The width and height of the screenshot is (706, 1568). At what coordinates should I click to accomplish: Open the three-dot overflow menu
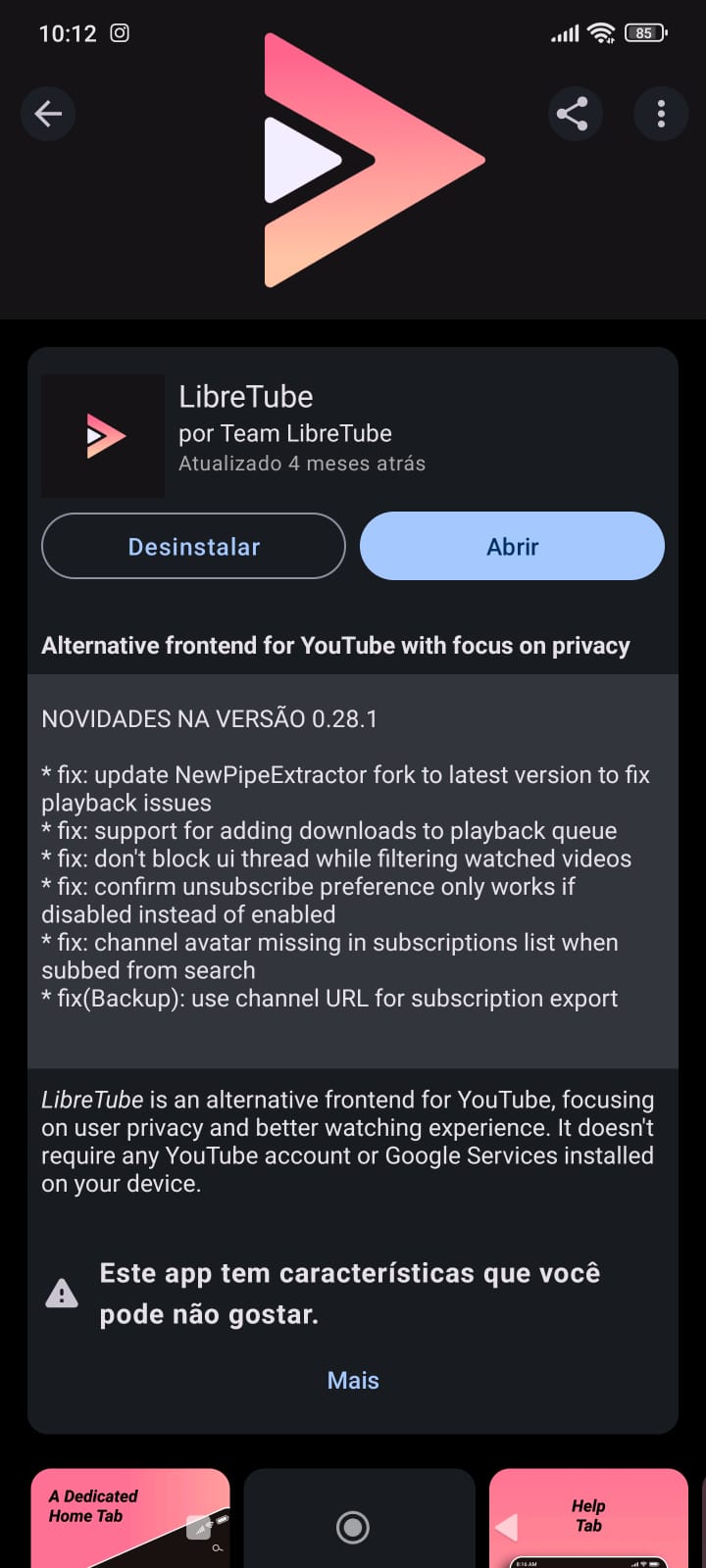tap(661, 114)
